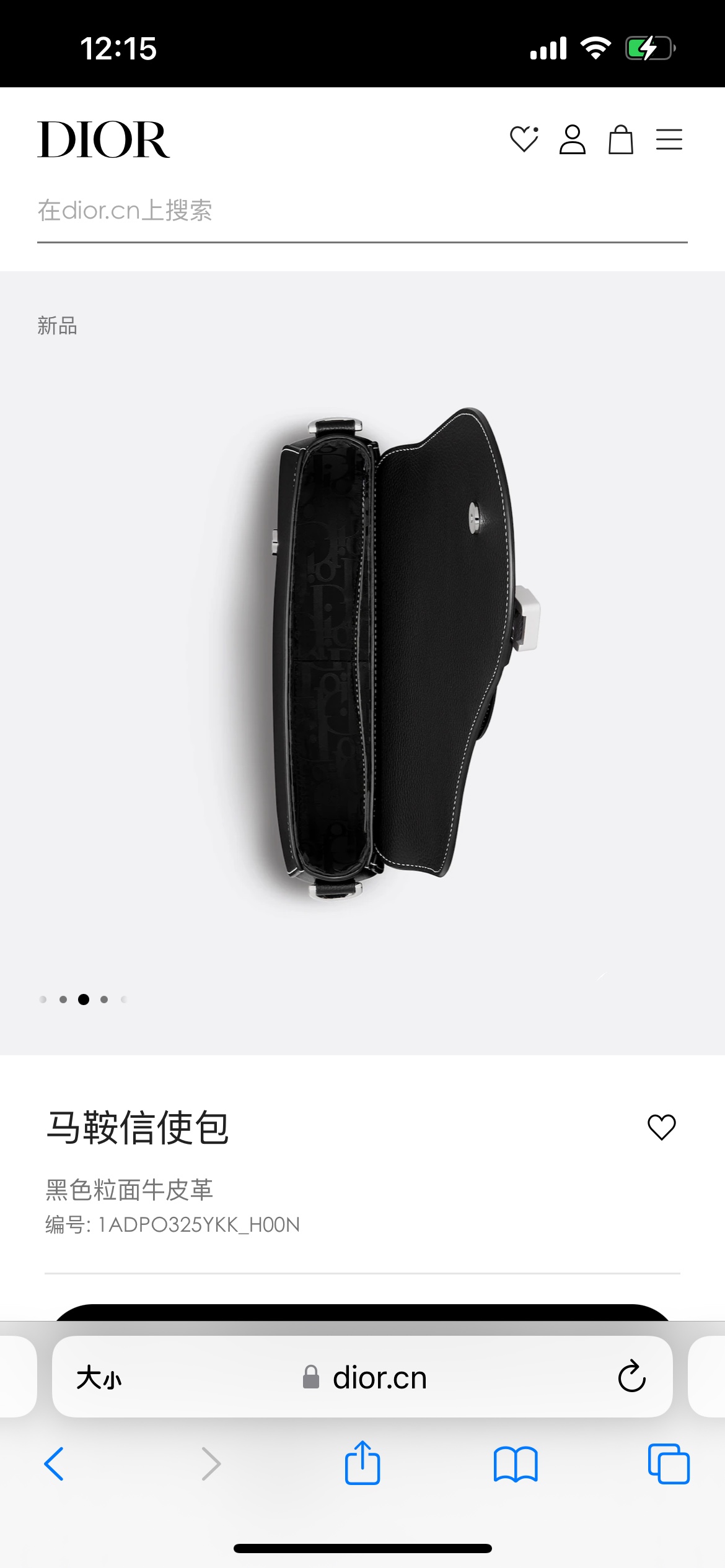Tap the dior.cn address bar

pos(366,1379)
